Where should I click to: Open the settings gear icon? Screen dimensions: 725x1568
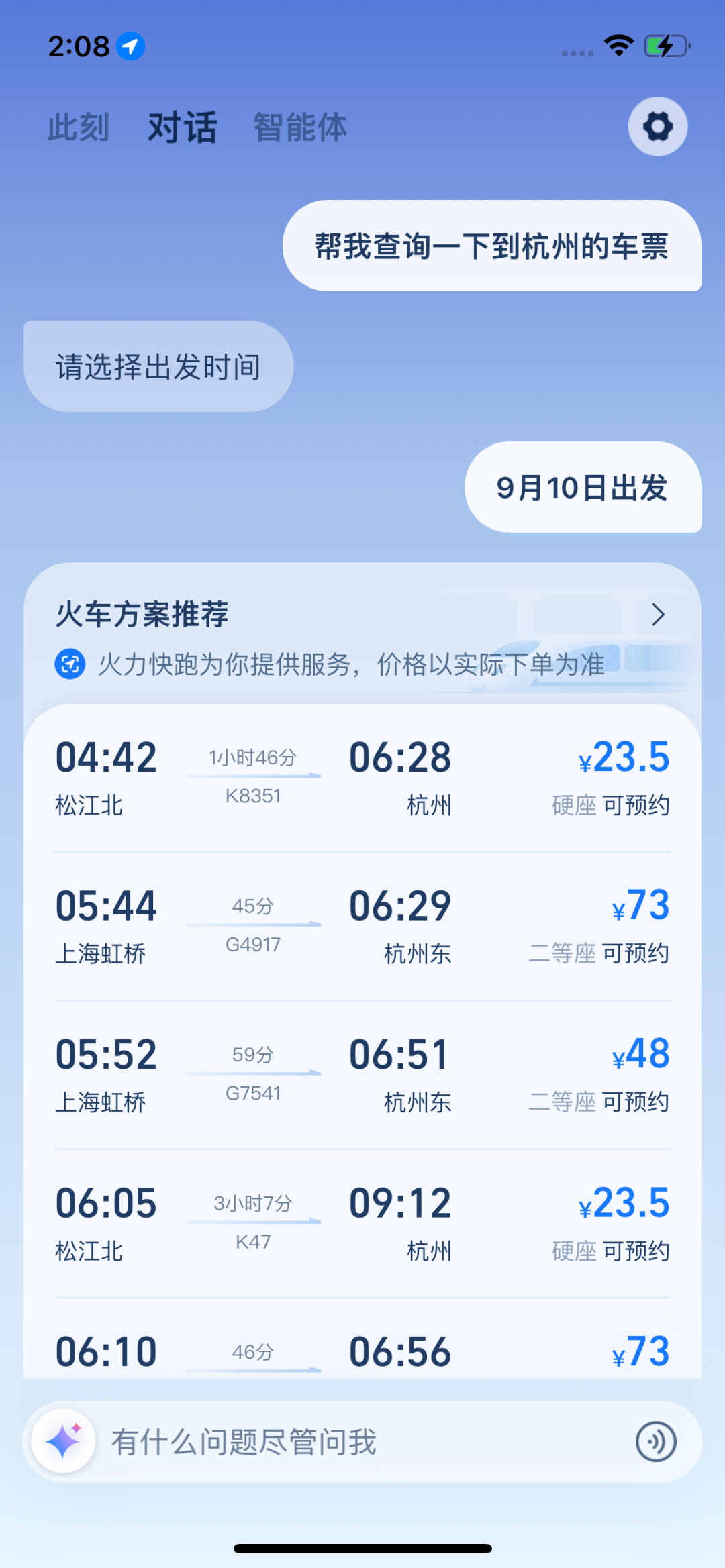pyautogui.click(x=657, y=126)
